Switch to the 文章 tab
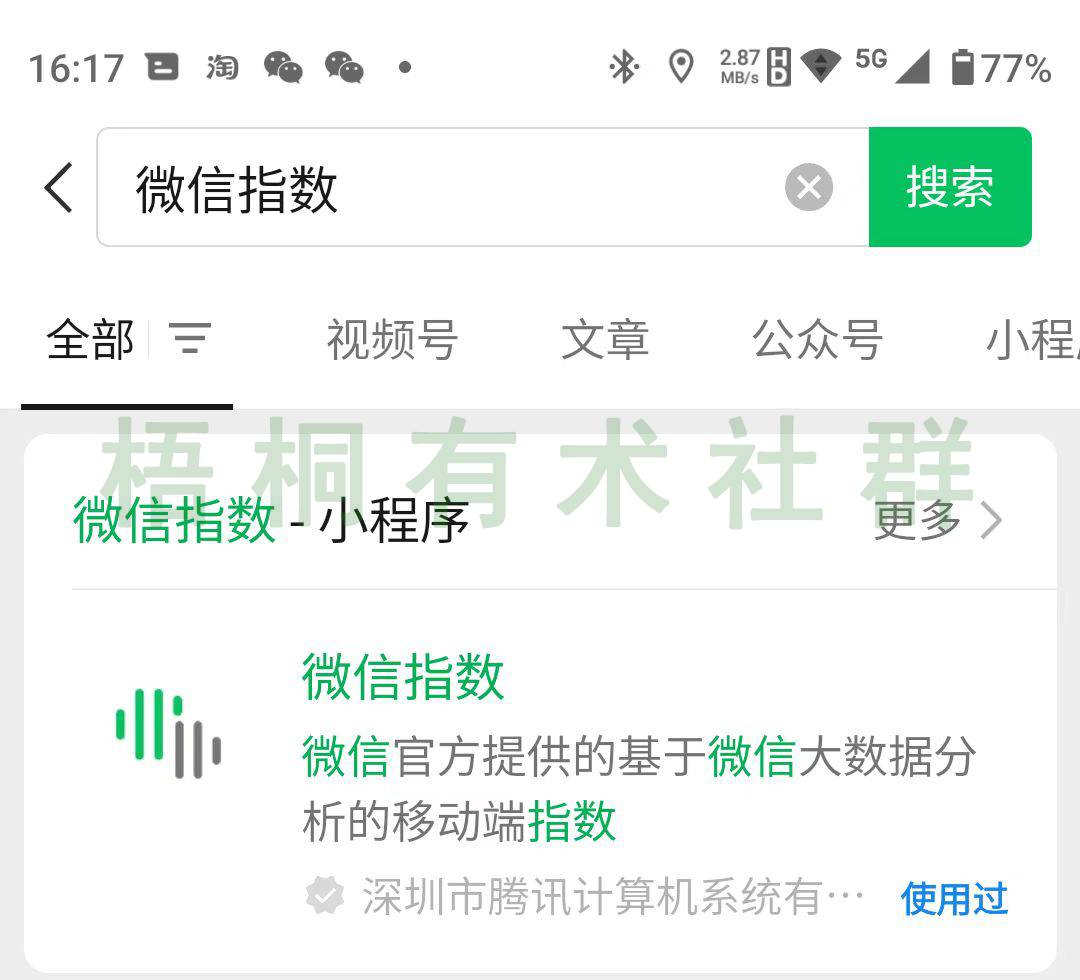Image resolution: width=1080 pixels, height=980 pixels. pyautogui.click(x=604, y=341)
